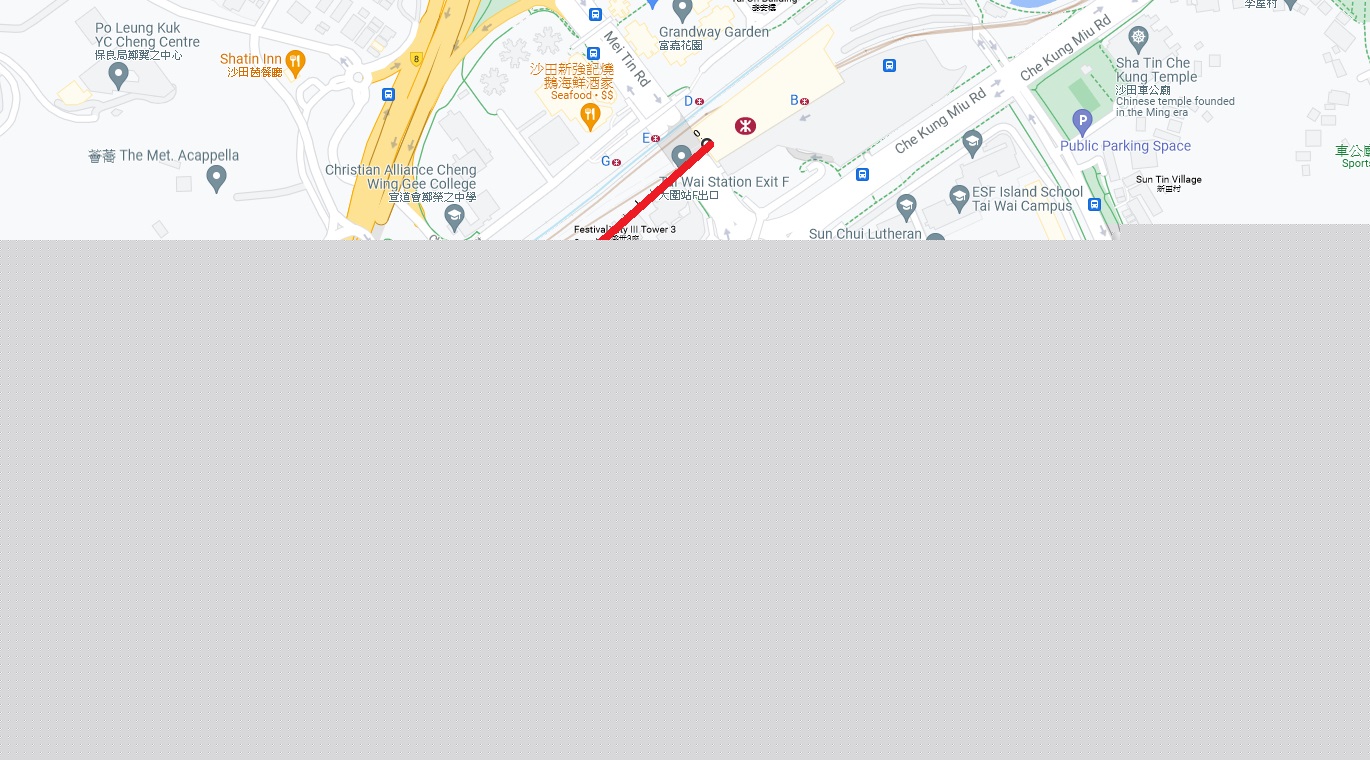Tap station exit D marker
Image resolution: width=1370 pixels, height=760 pixels.
point(699,101)
